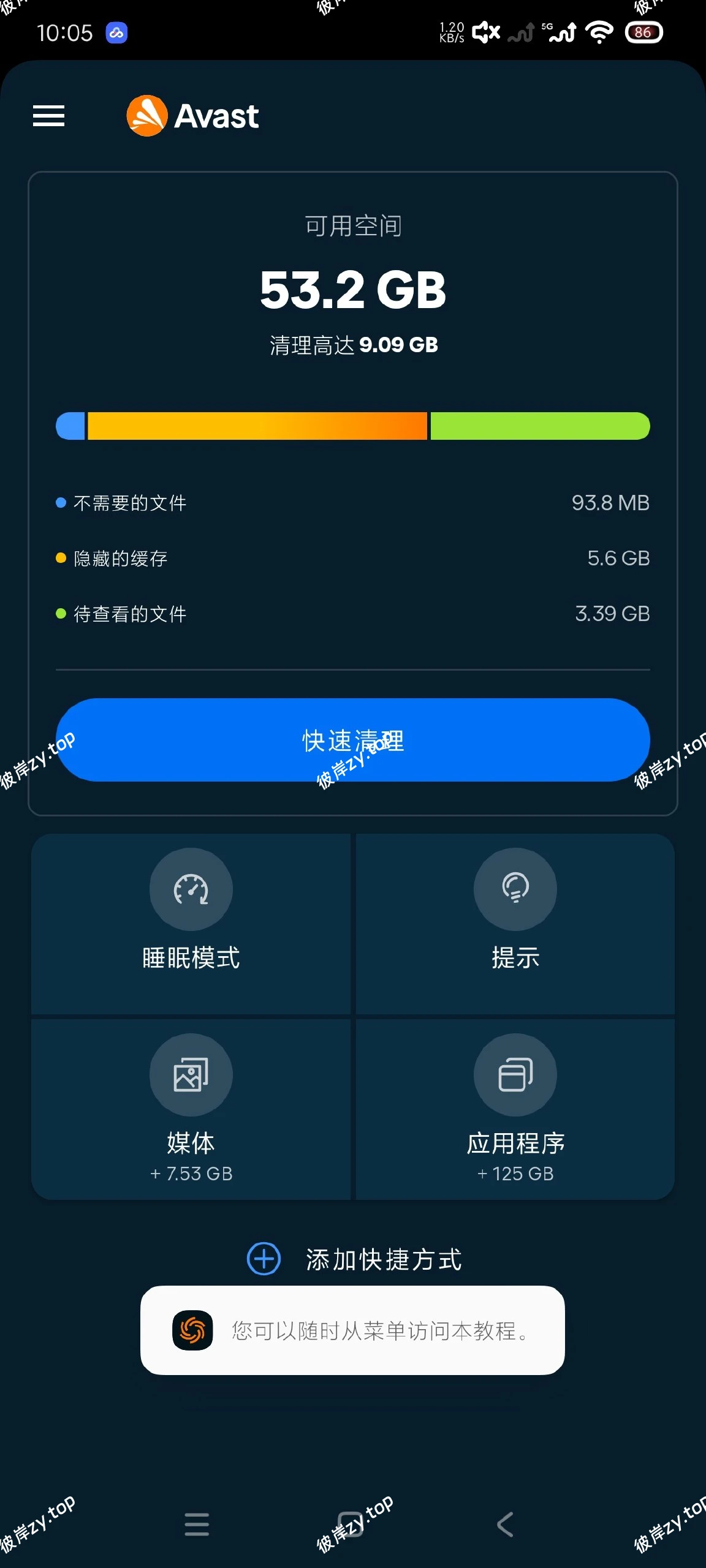Viewport: 706px width, 1568px height.
Task: Tap the plus icon beside 添加快捷方式
Action: 264,1259
